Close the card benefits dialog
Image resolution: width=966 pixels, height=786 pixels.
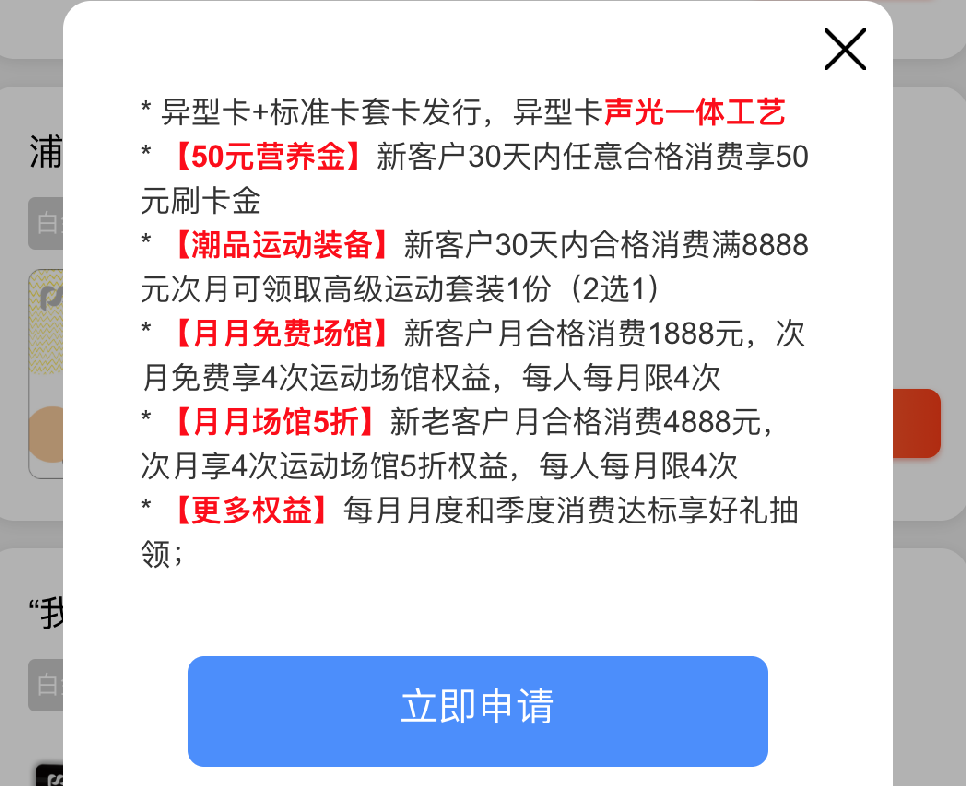pyautogui.click(x=844, y=48)
